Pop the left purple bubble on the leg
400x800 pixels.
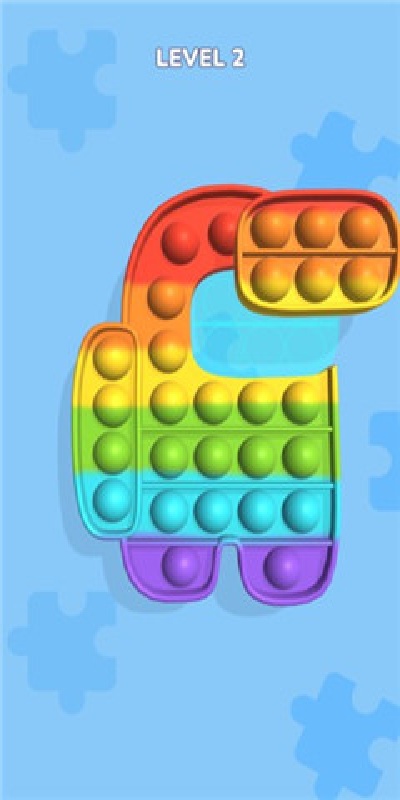(x=182, y=565)
